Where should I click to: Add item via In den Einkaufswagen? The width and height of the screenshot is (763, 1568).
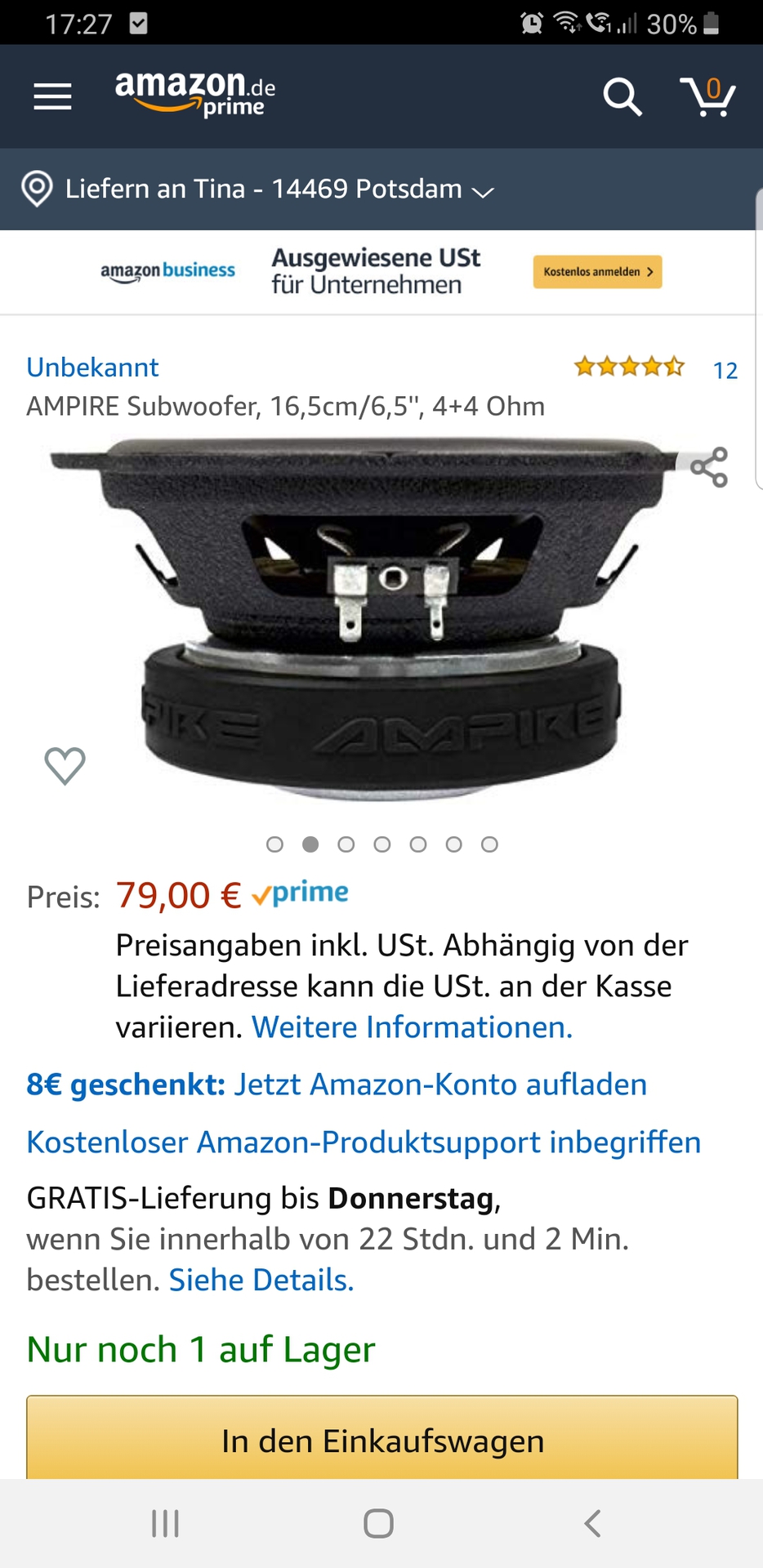coord(381,1441)
